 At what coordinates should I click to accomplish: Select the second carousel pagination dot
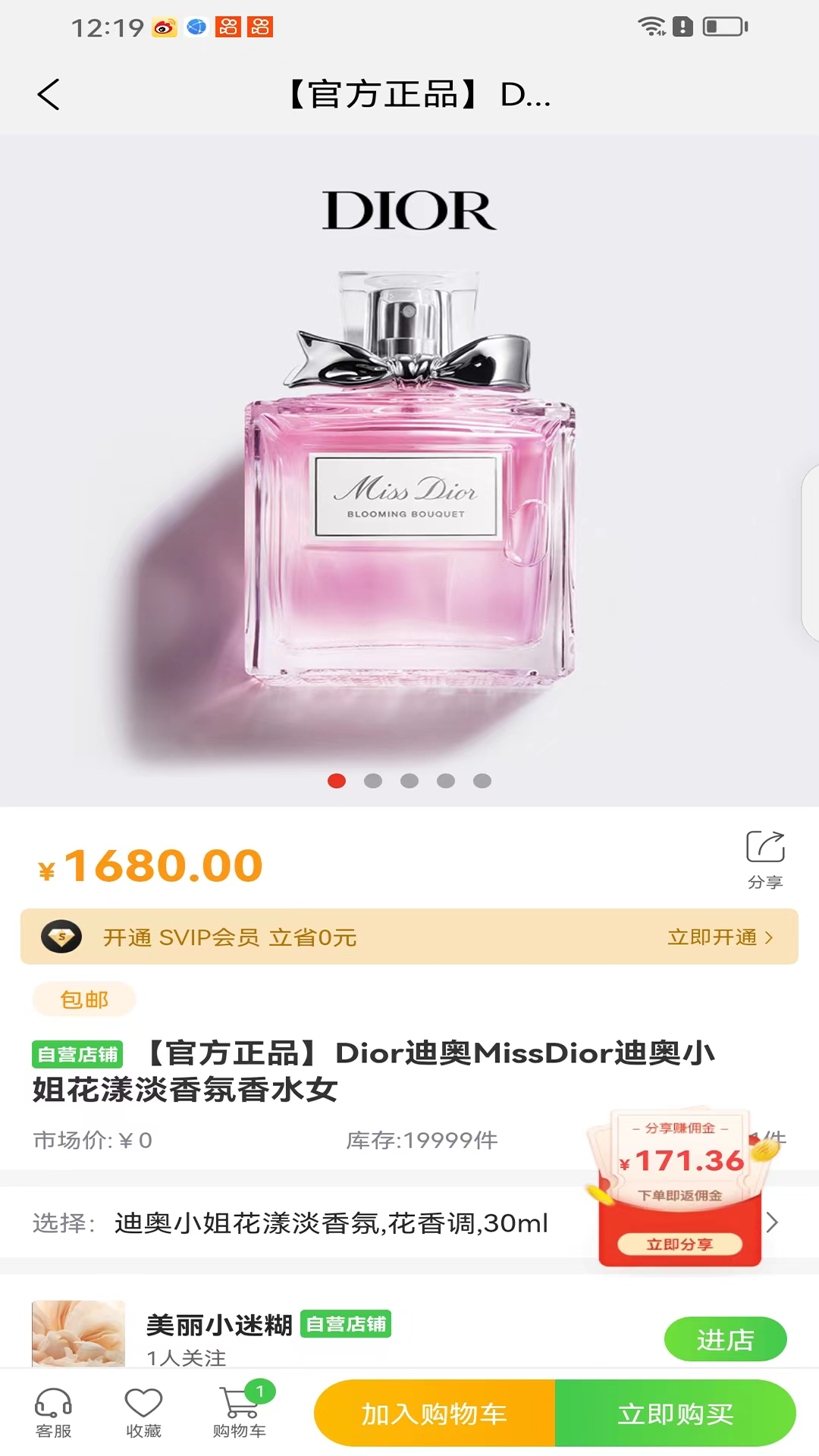pyautogui.click(x=373, y=781)
